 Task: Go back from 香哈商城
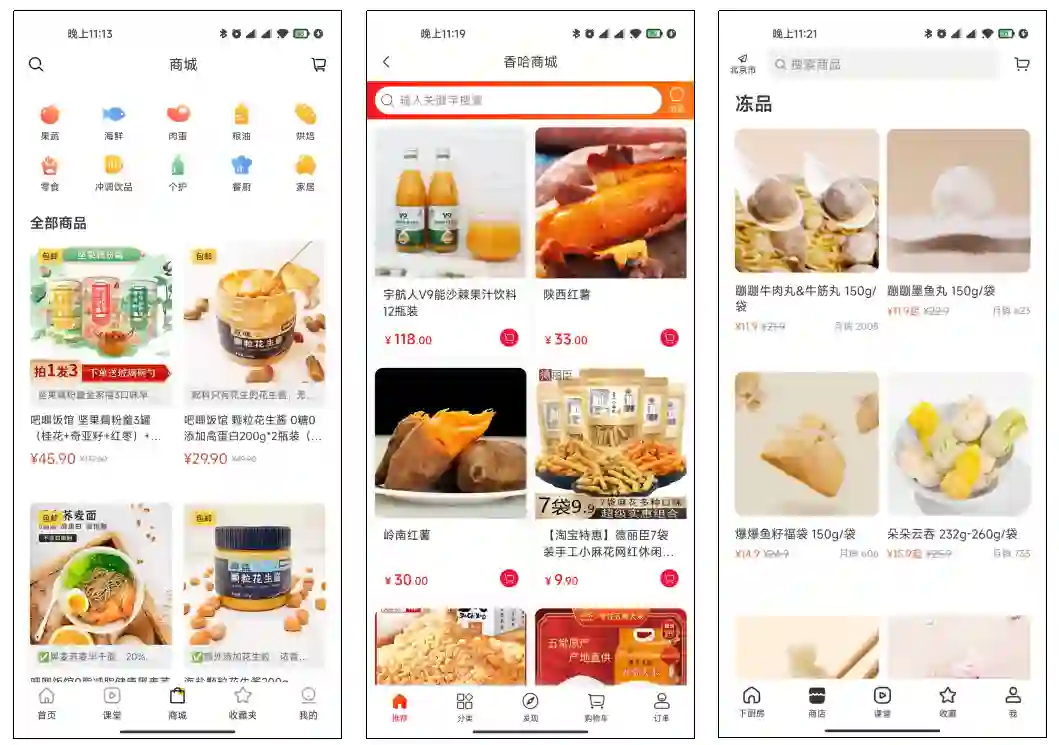[x=387, y=62]
